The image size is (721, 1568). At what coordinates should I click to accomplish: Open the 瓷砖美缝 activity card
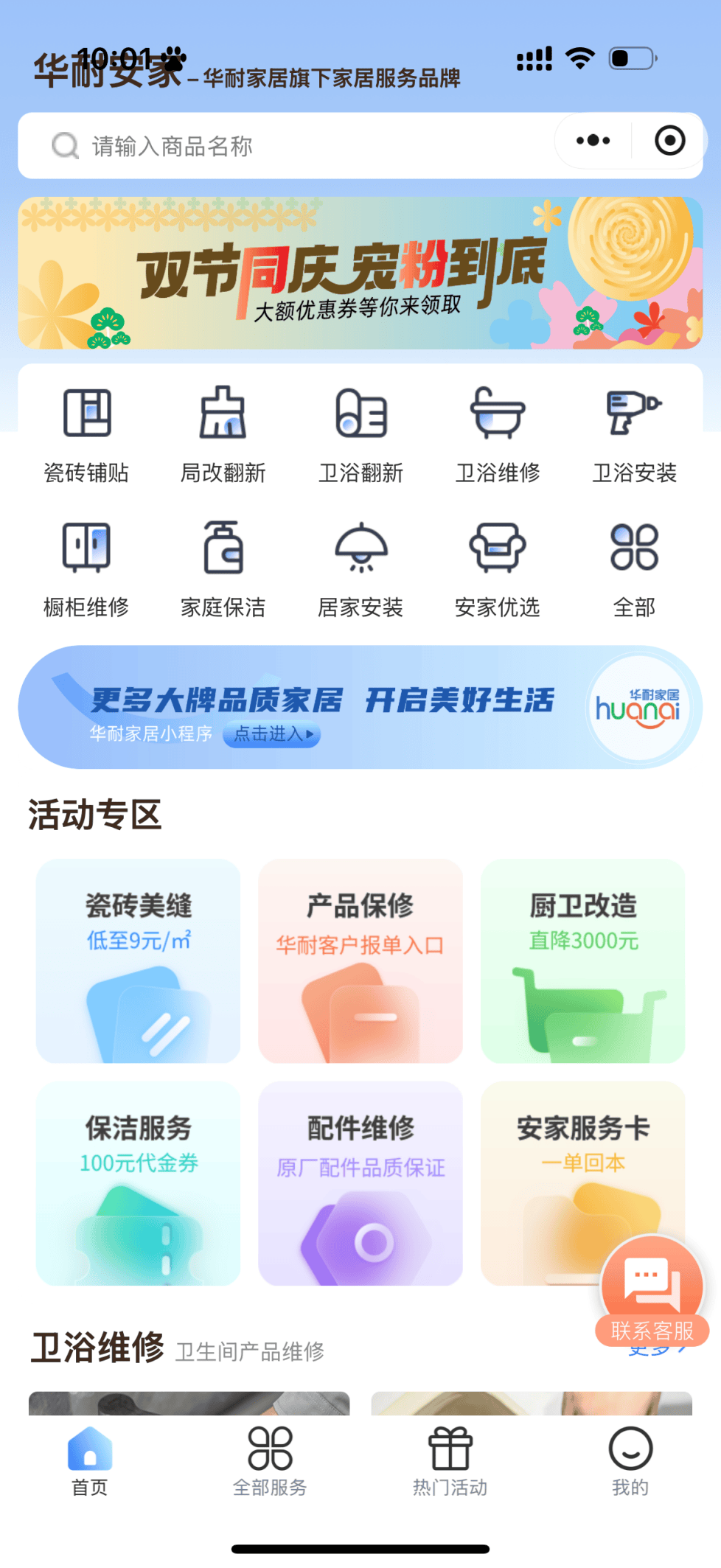[139, 961]
